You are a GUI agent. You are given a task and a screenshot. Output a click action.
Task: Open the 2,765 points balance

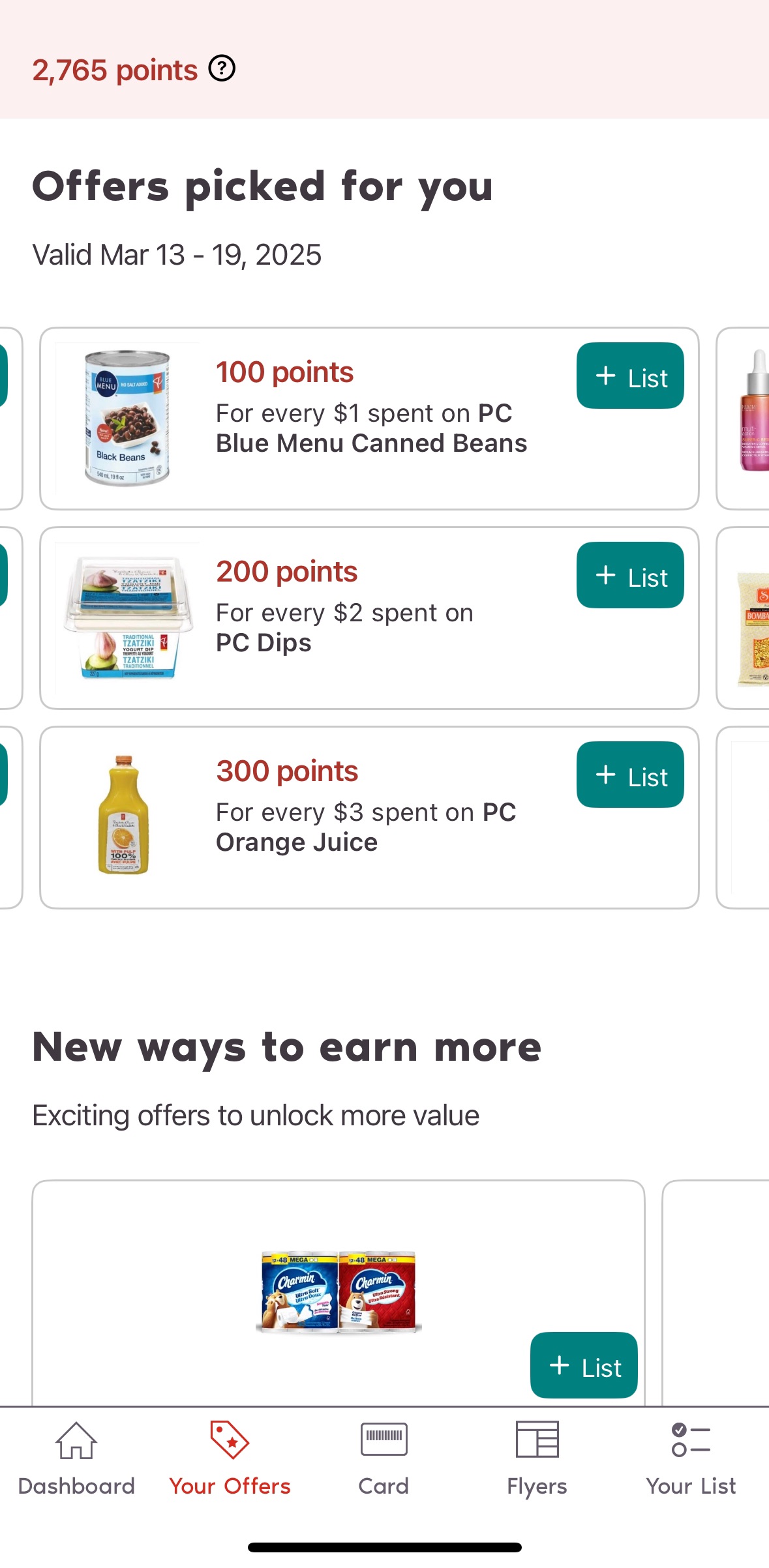[x=113, y=70]
